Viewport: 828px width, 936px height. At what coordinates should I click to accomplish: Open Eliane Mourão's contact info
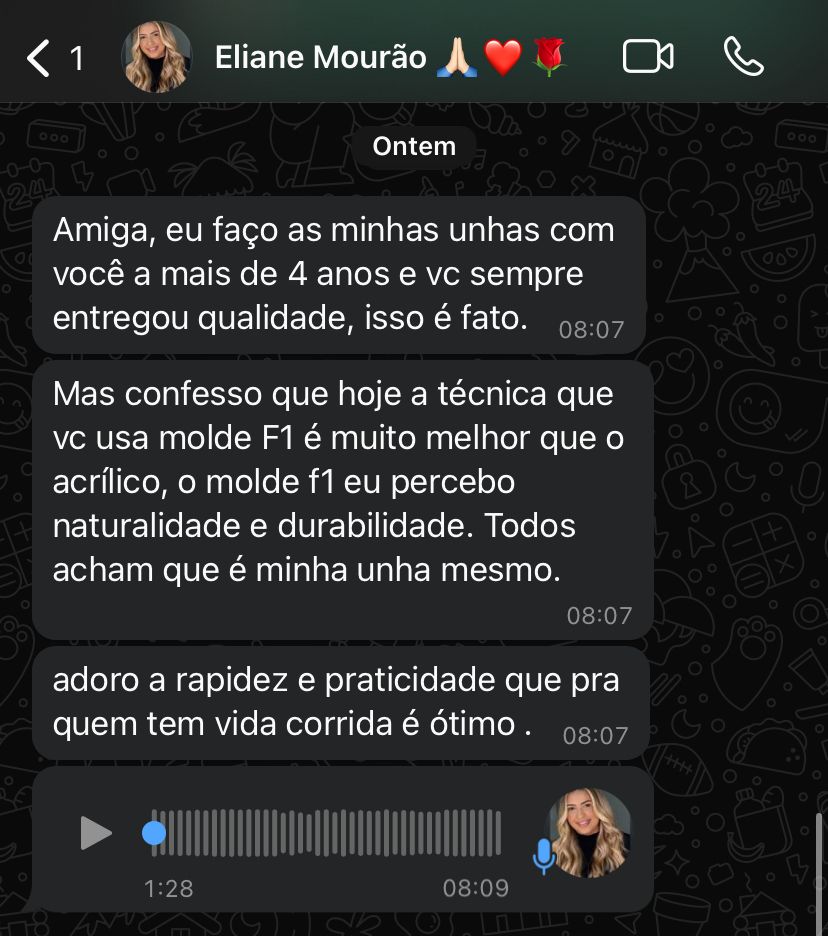coord(390,58)
